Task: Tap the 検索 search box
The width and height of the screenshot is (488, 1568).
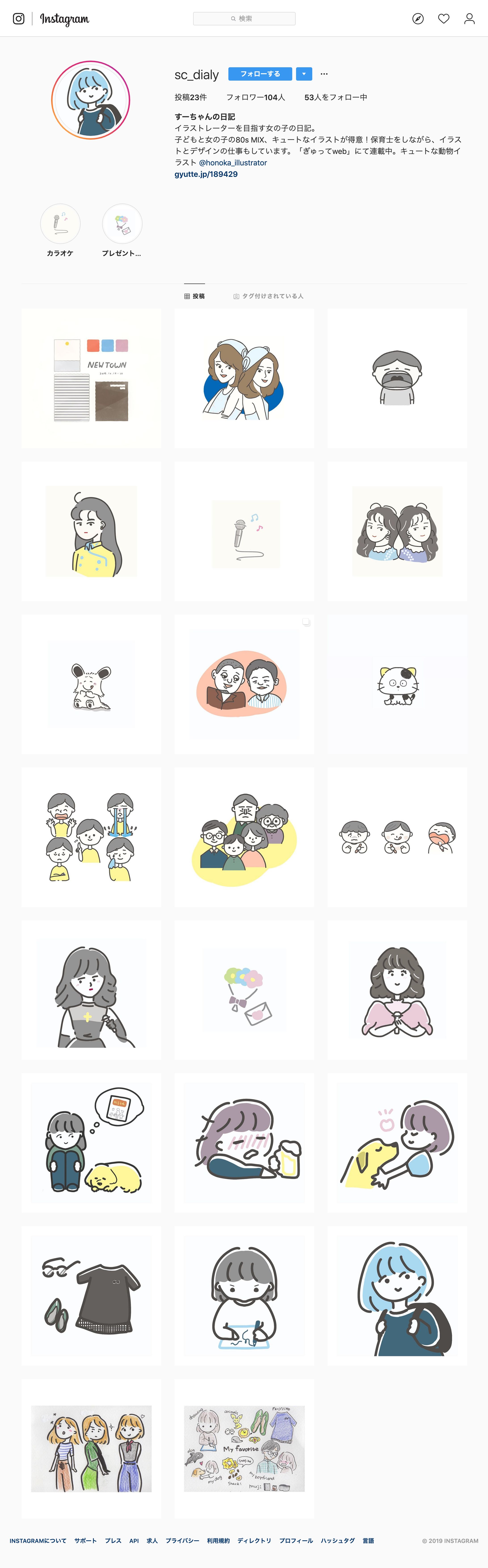Action: [x=244, y=19]
